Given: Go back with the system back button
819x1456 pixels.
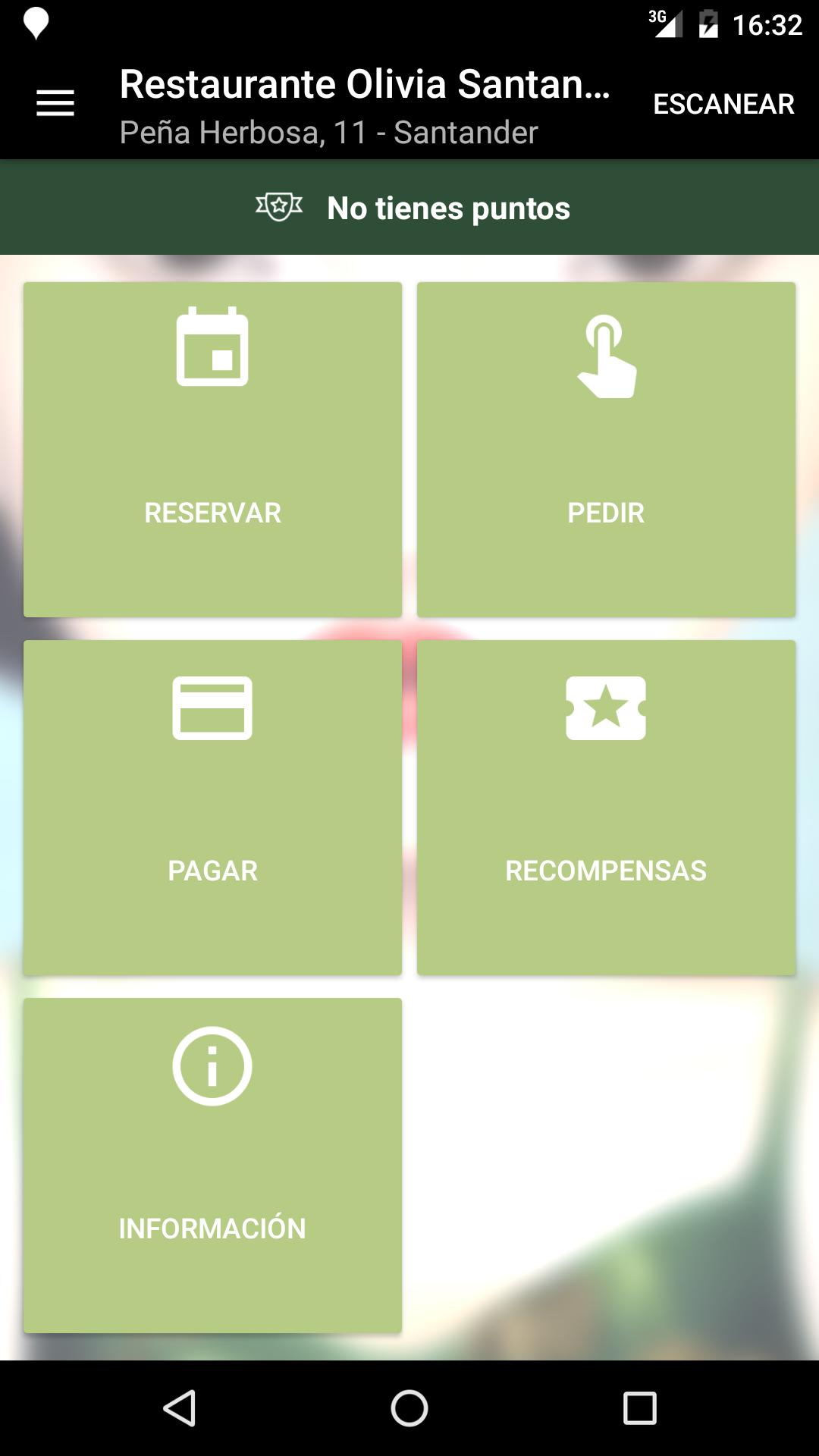Looking at the screenshot, I should 180,1408.
